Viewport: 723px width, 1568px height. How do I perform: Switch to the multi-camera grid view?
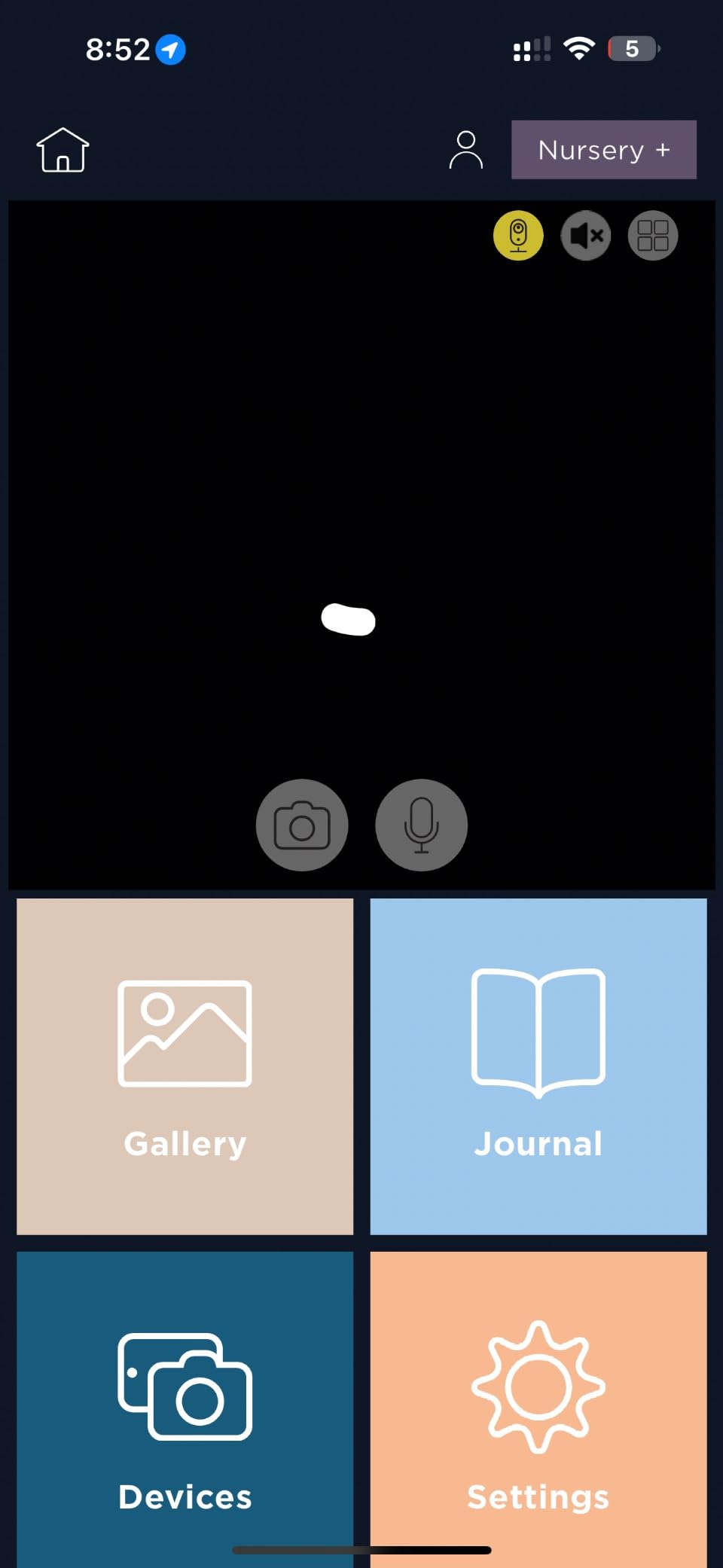[x=653, y=236]
